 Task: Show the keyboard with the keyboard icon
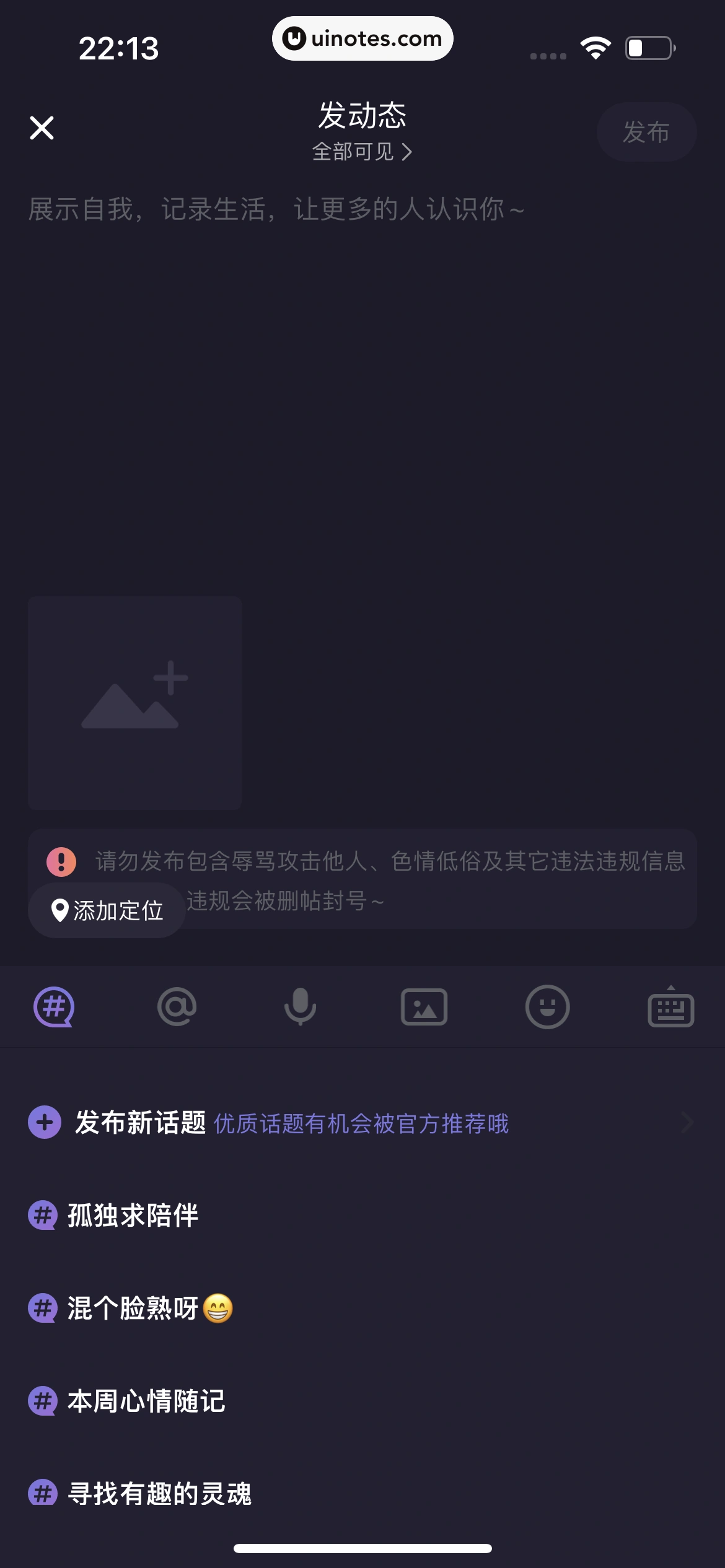(x=670, y=1008)
